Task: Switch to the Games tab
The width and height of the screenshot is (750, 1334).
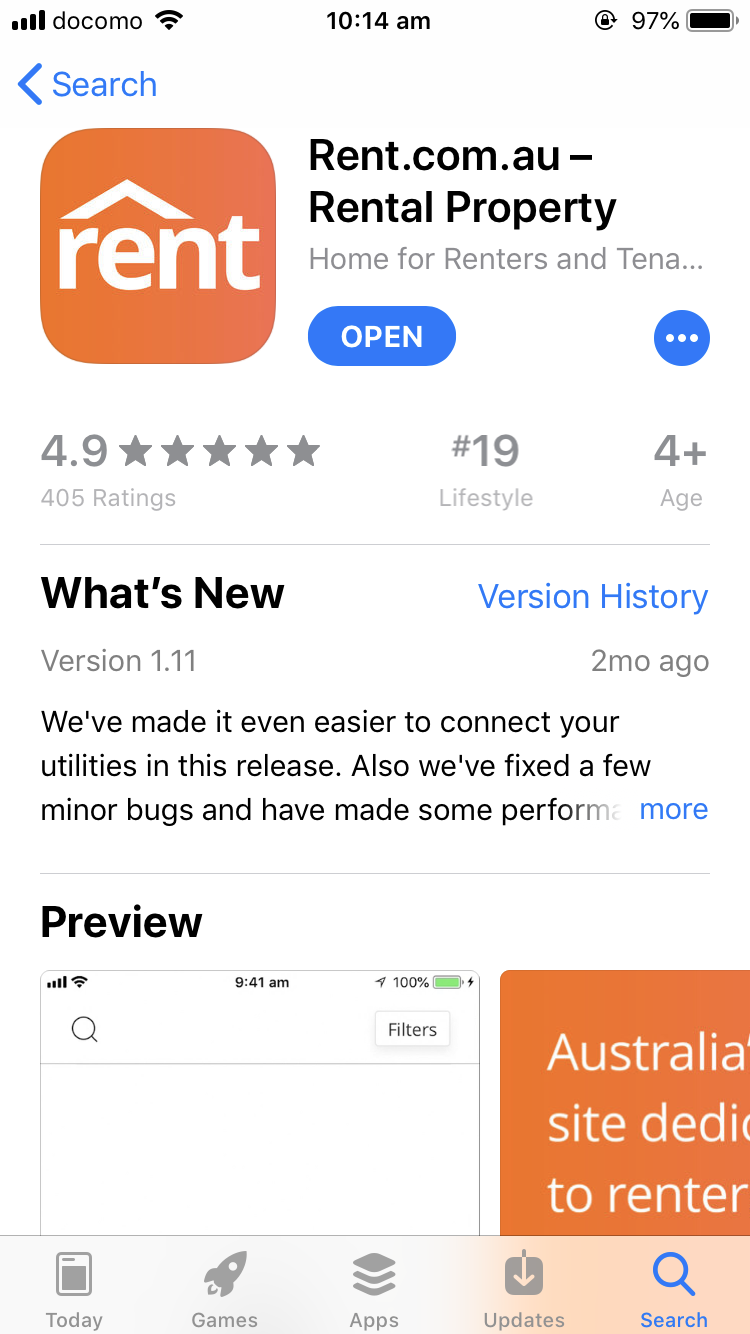Action: point(224,1290)
